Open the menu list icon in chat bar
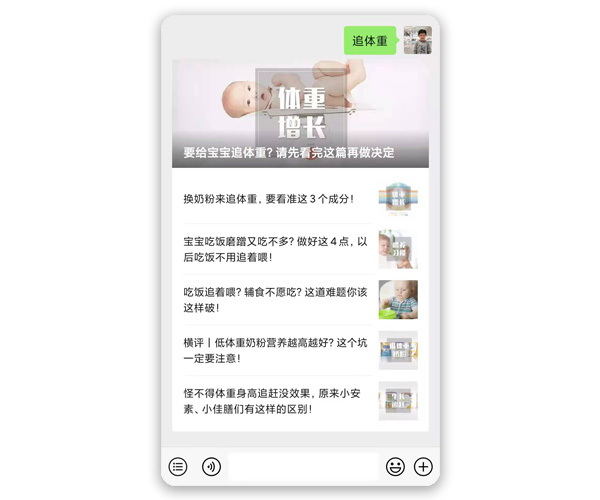Screen dimensions: 600x500 178,466
